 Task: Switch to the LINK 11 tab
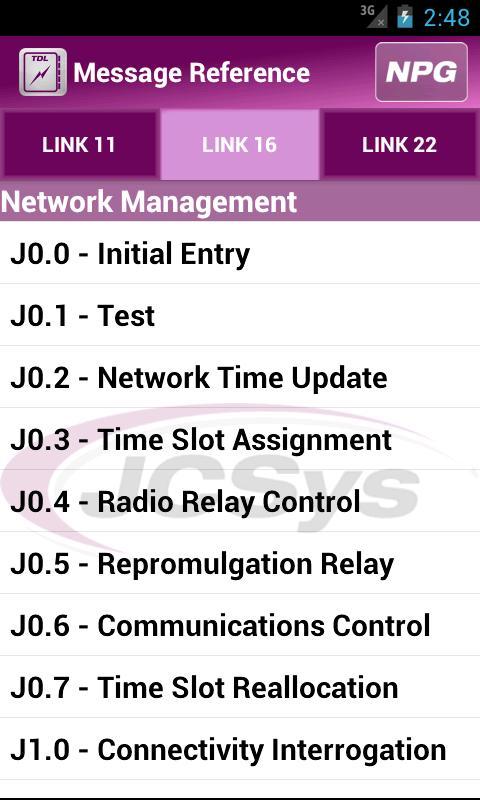80,145
